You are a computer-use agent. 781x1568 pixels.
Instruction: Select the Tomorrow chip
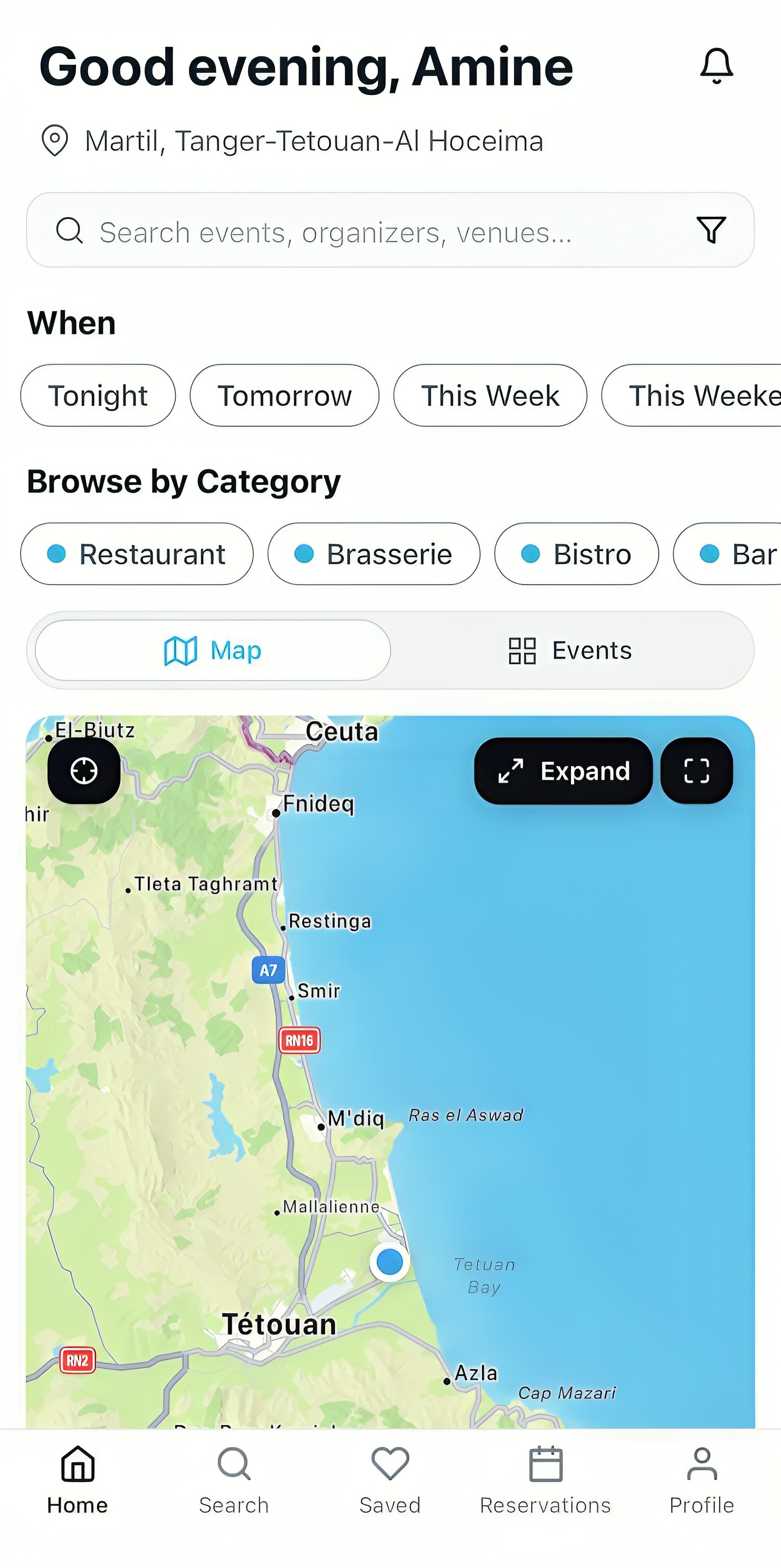click(284, 396)
